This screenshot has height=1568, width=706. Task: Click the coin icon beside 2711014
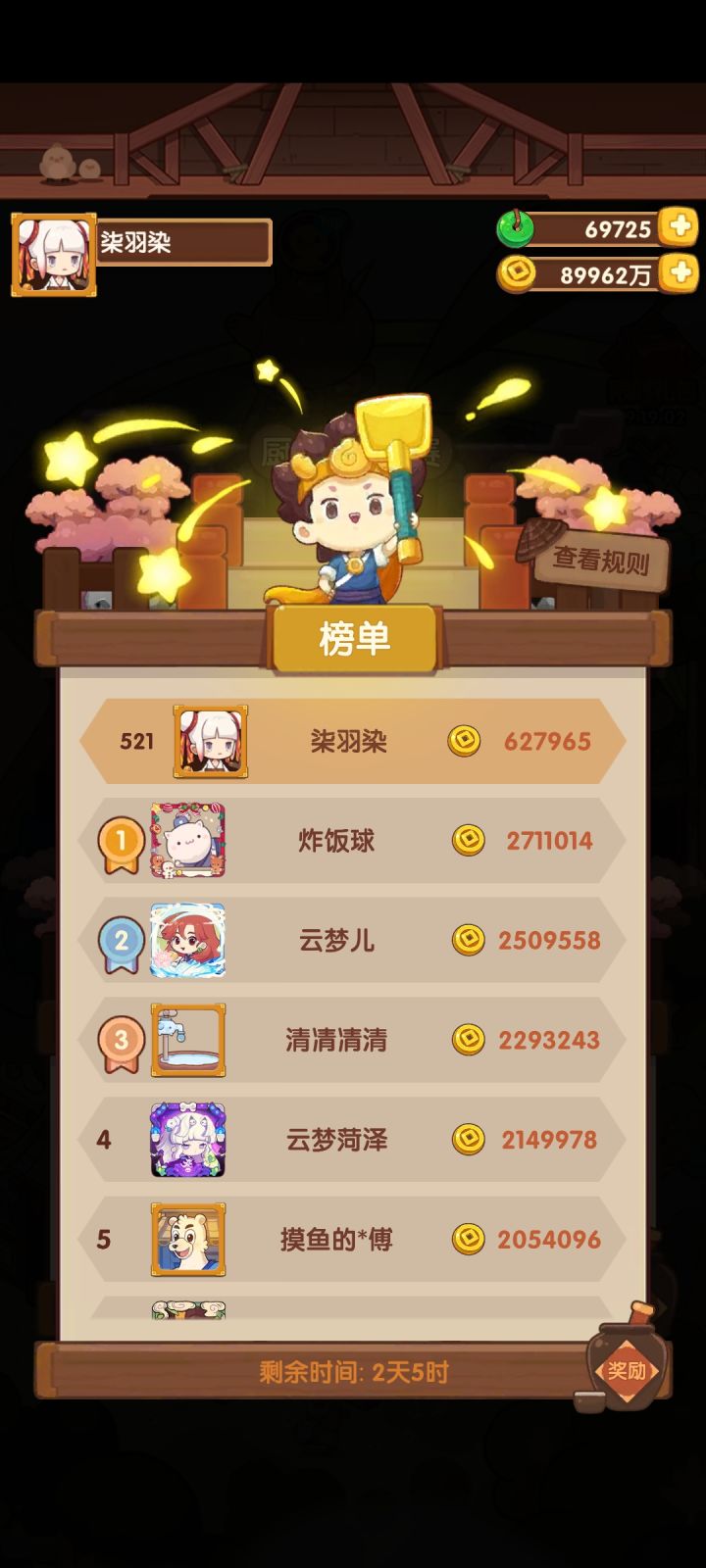(468, 841)
